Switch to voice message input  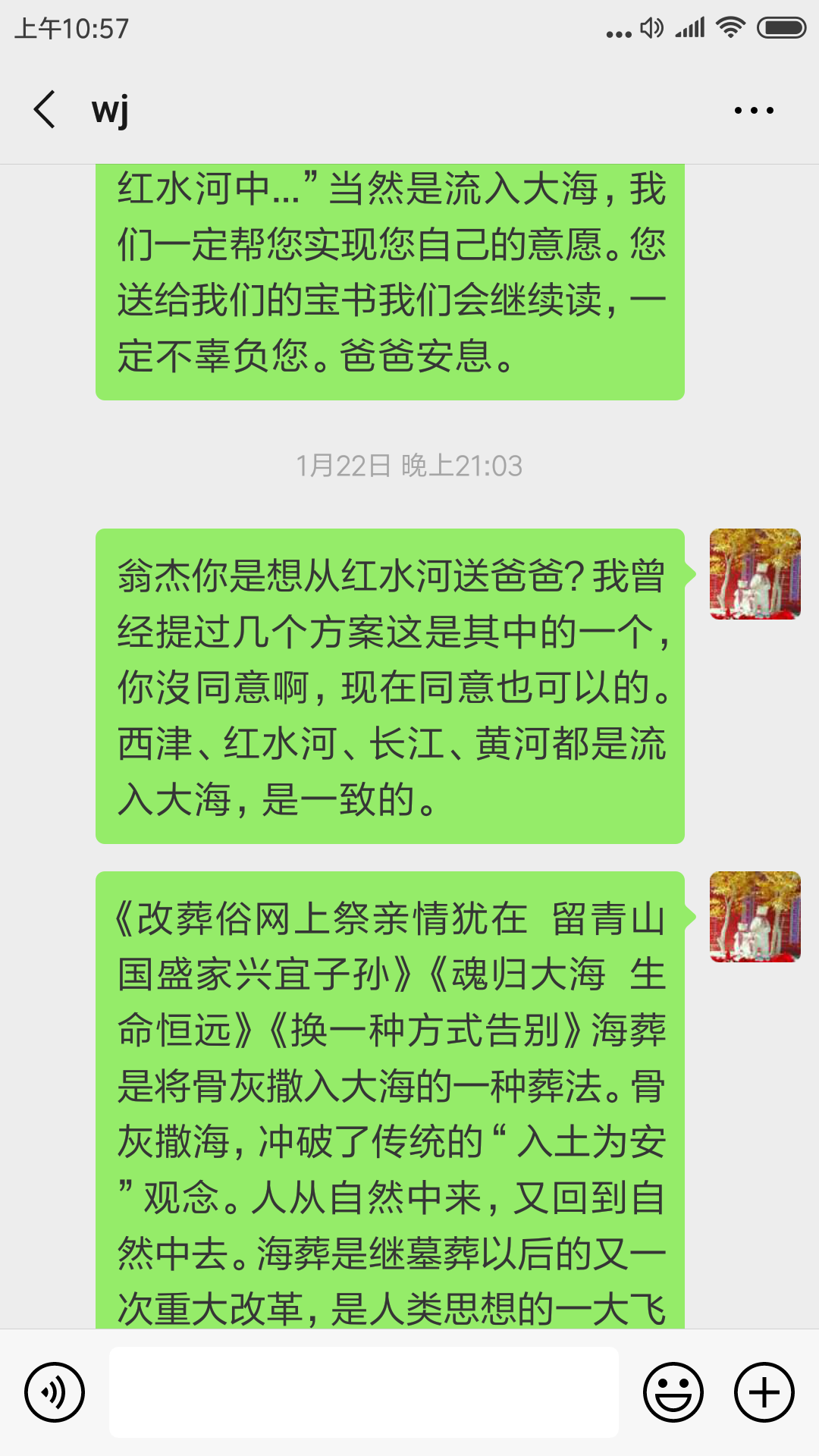pyautogui.click(x=55, y=1392)
